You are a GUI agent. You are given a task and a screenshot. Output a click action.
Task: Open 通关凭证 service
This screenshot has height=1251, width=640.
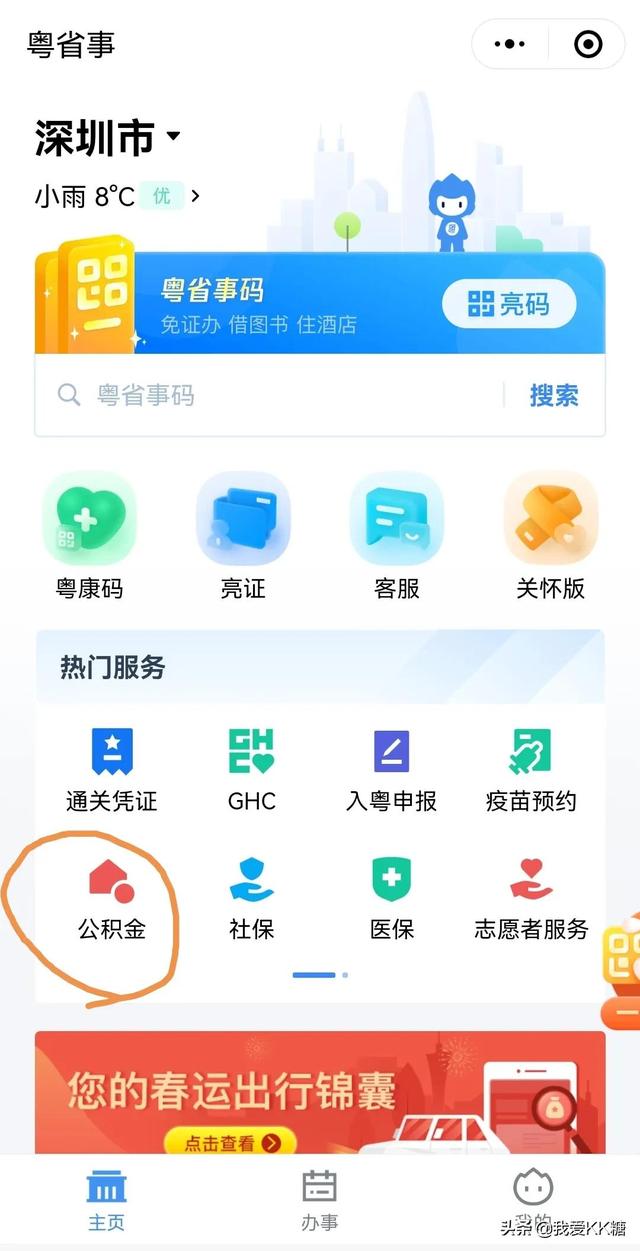click(x=112, y=769)
